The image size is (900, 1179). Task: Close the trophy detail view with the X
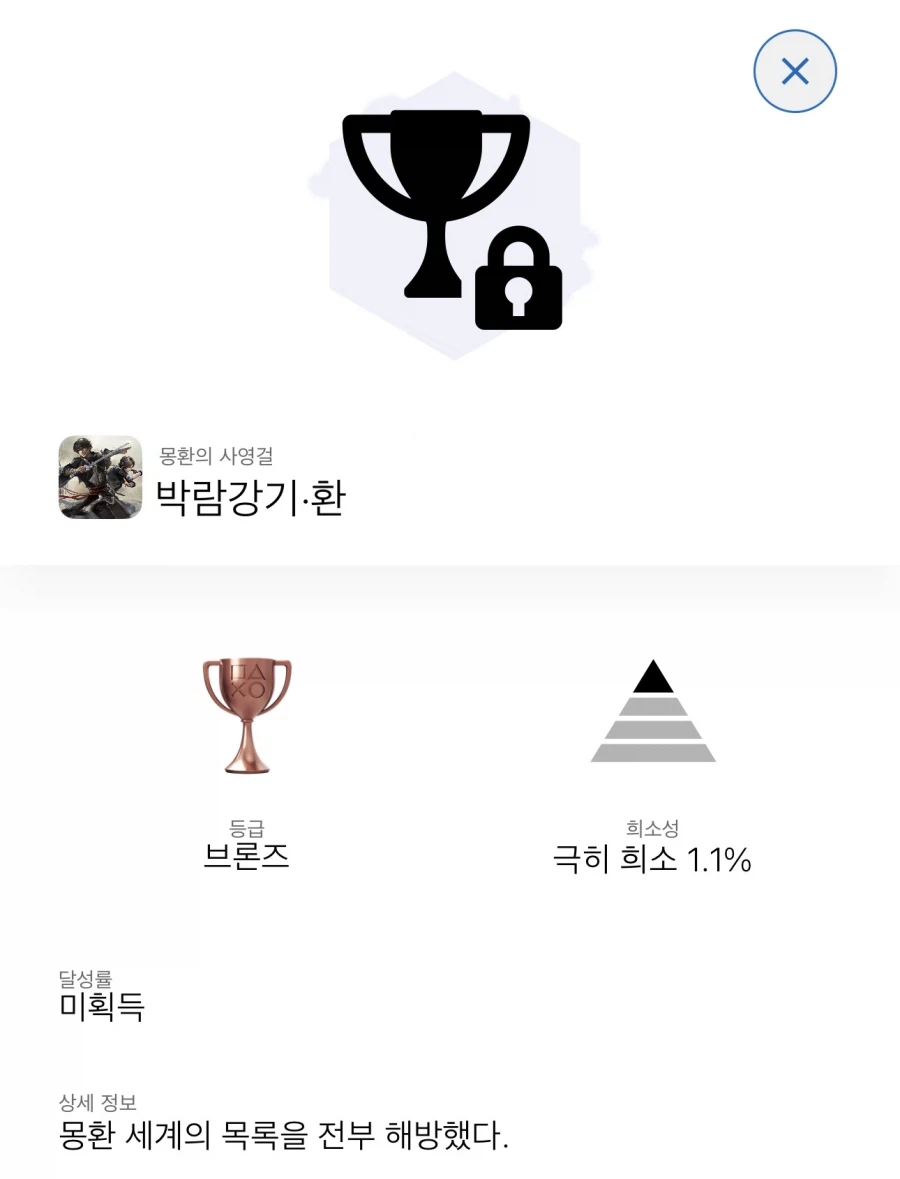[795, 71]
